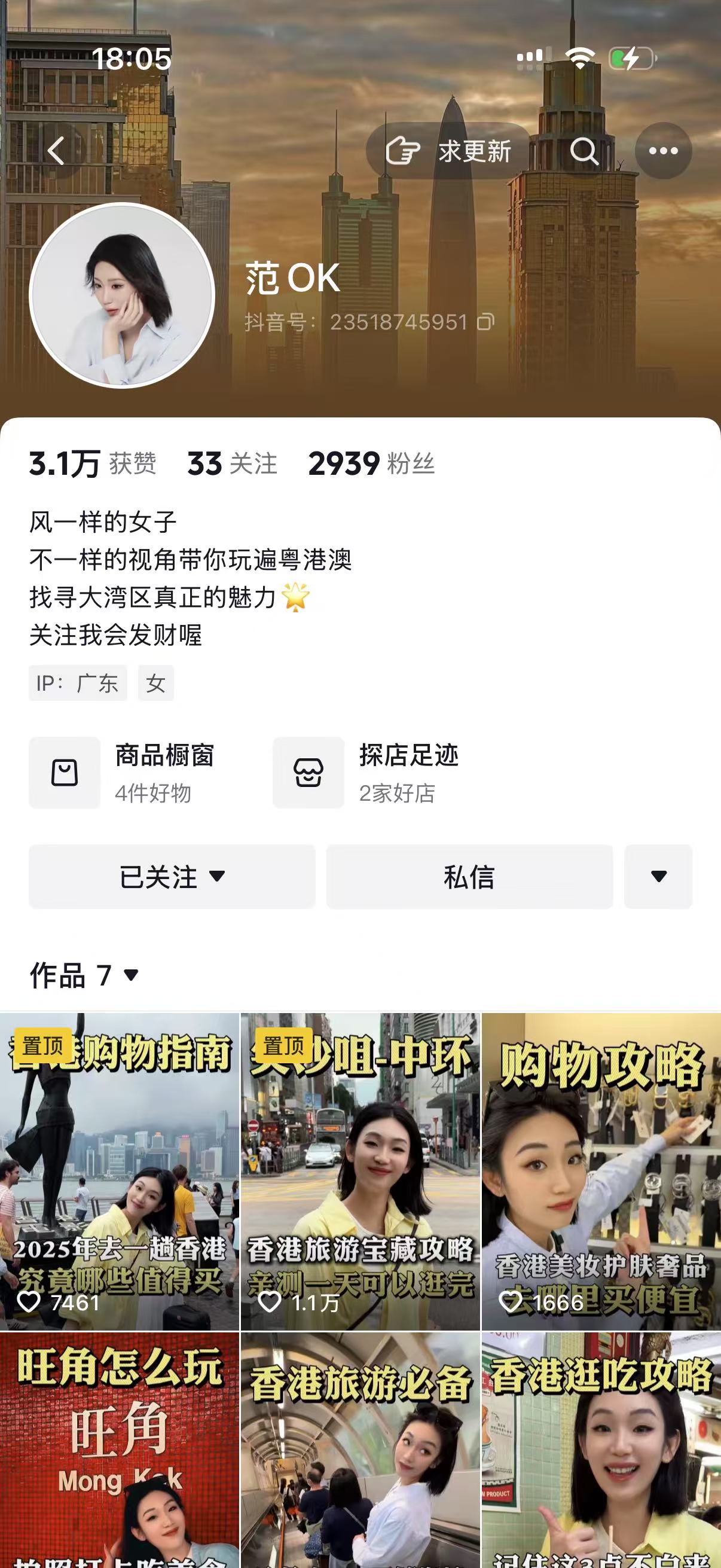View the profile avatar photo
Viewport: 721px width, 1568px height.
pyautogui.click(x=123, y=295)
